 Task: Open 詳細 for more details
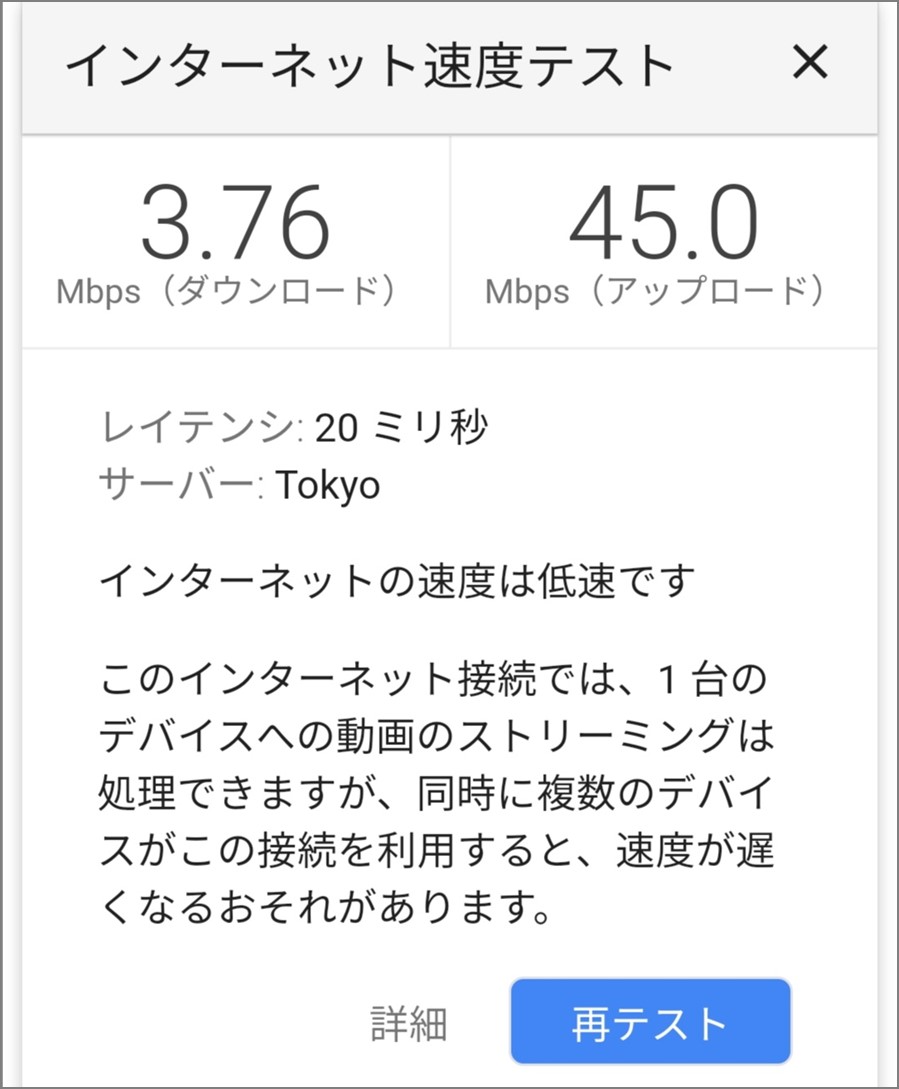coord(409,1024)
